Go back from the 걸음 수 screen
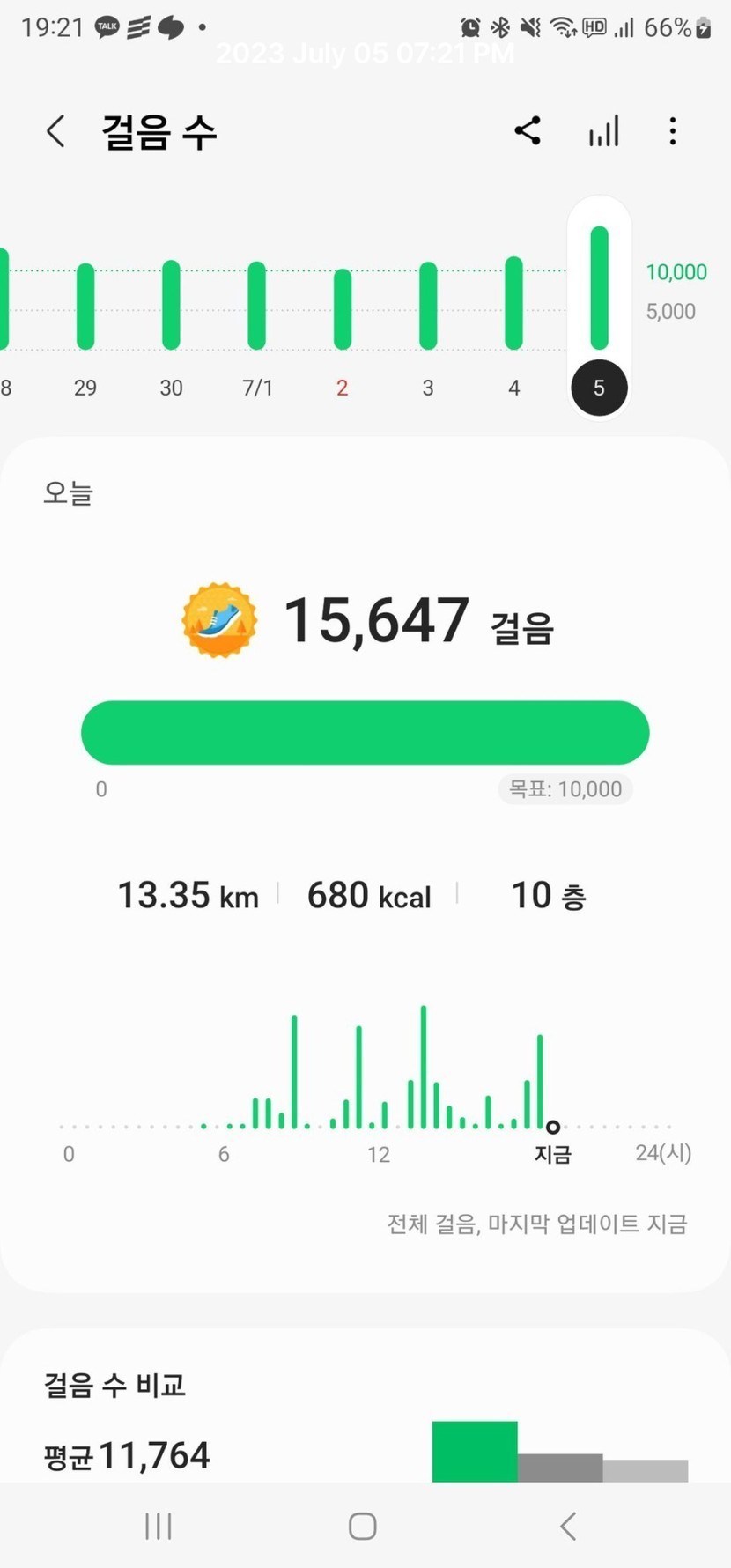The height and width of the screenshot is (1568, 731). pos(55,132)
